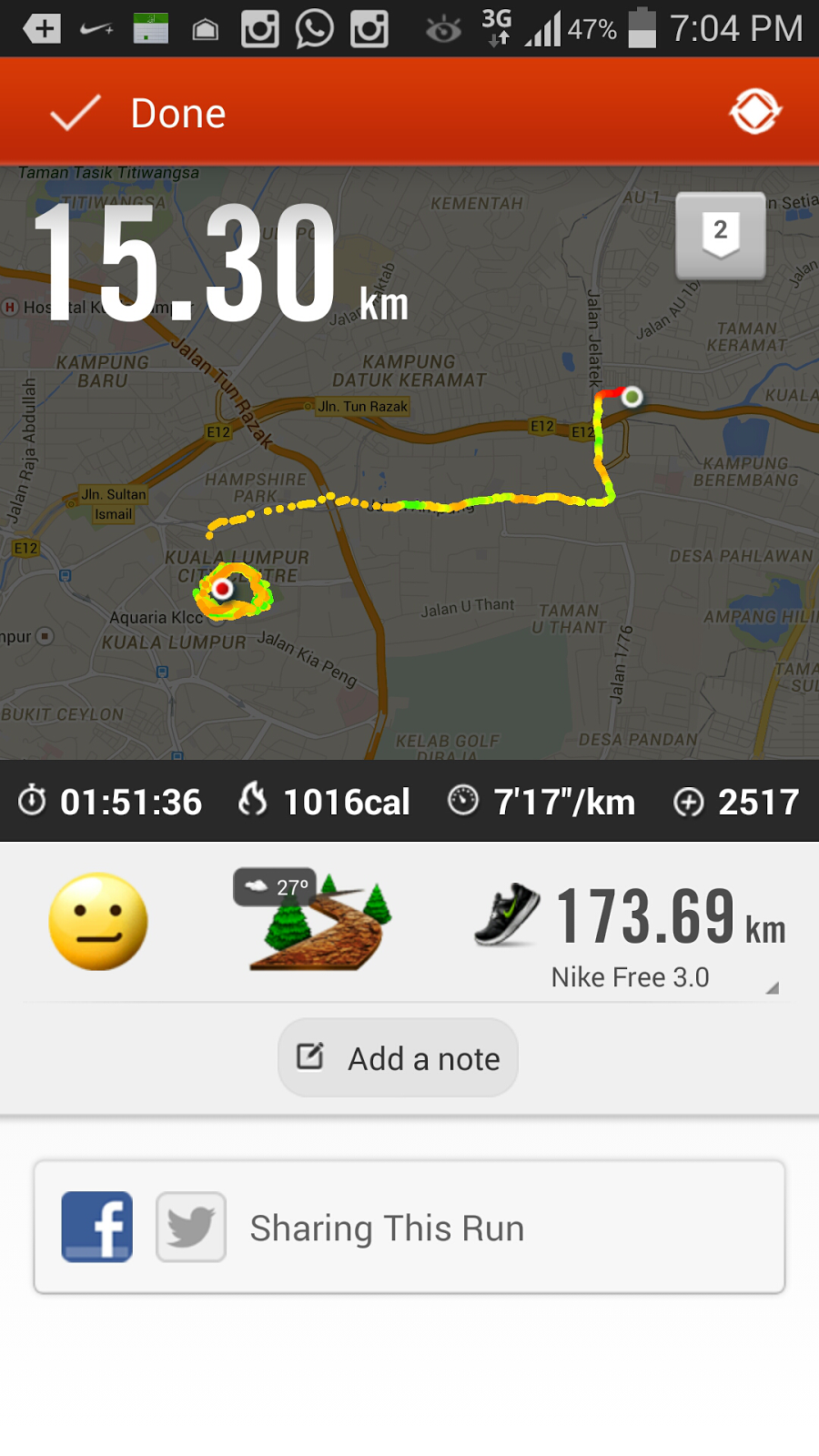This screenshot has height=1456, width=819.
Task: Enable Twitter sharing for this run
Action: (x=191, y=1227)
